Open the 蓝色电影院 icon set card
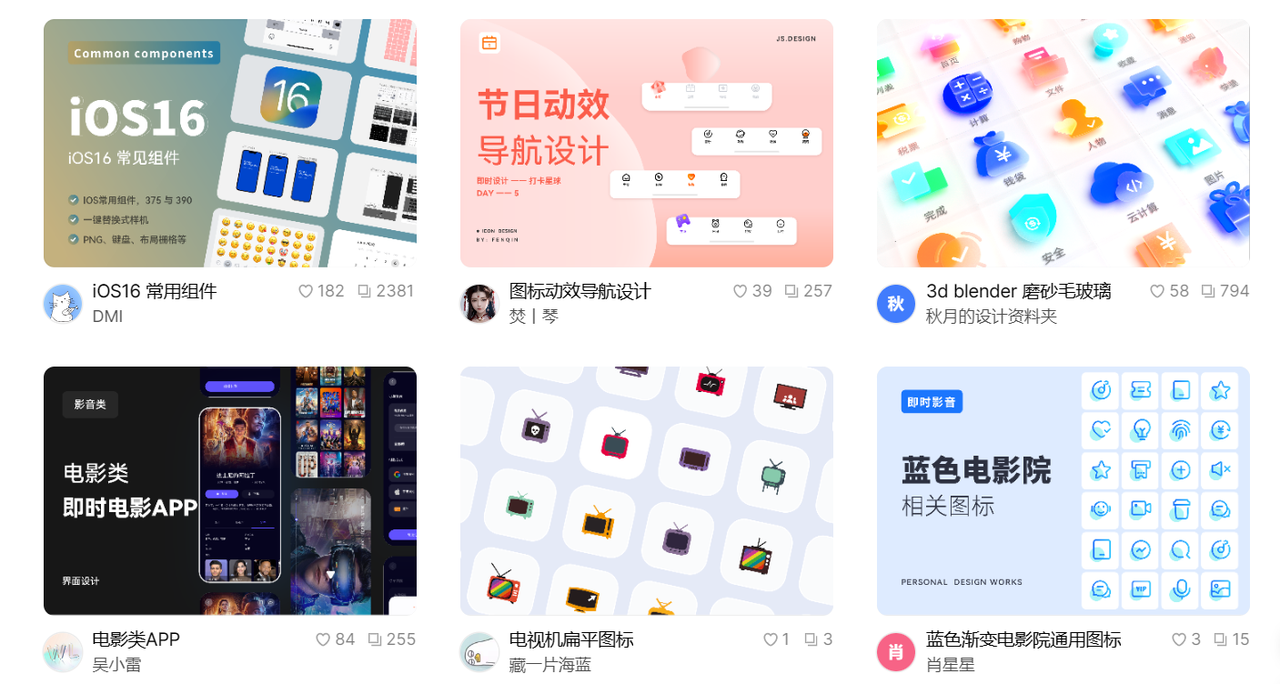Image resolution: width=1280 pixels, height=684 pixels. 1063,490
